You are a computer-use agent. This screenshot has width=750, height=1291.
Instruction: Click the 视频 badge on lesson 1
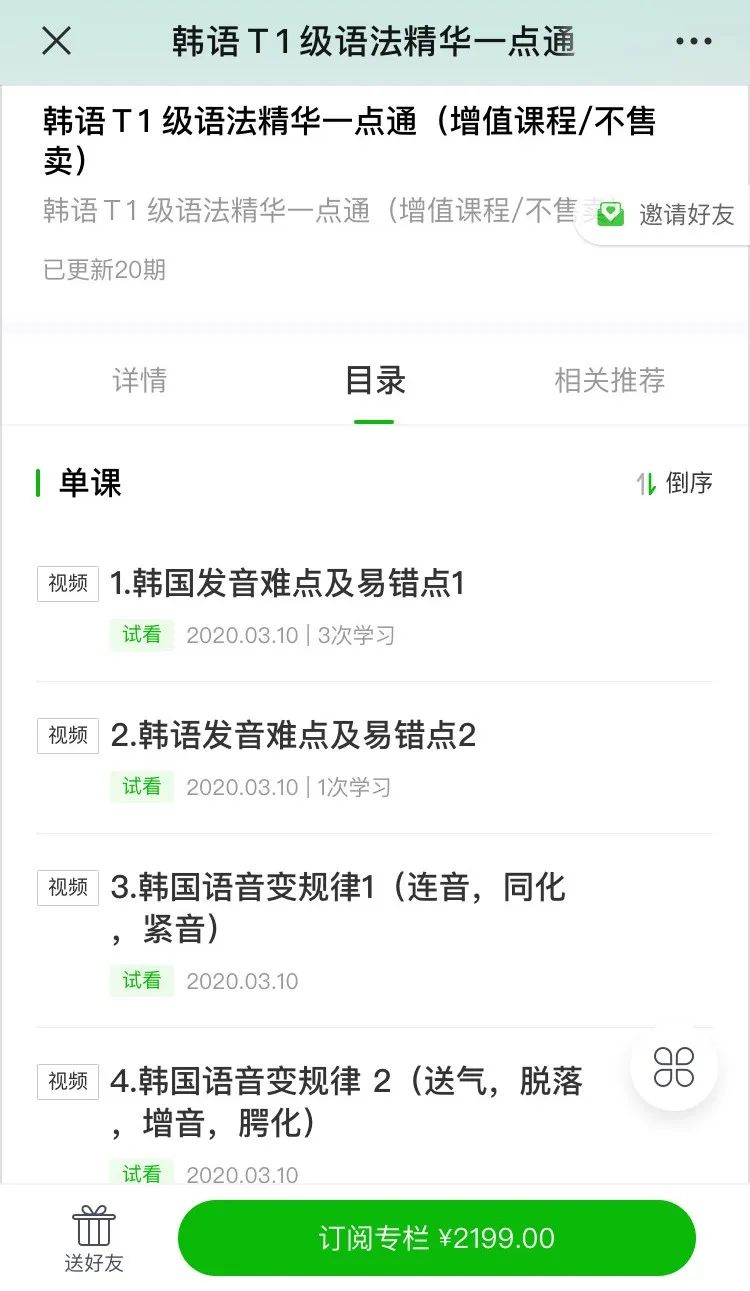pyautogui.click(x=66, y=584)
